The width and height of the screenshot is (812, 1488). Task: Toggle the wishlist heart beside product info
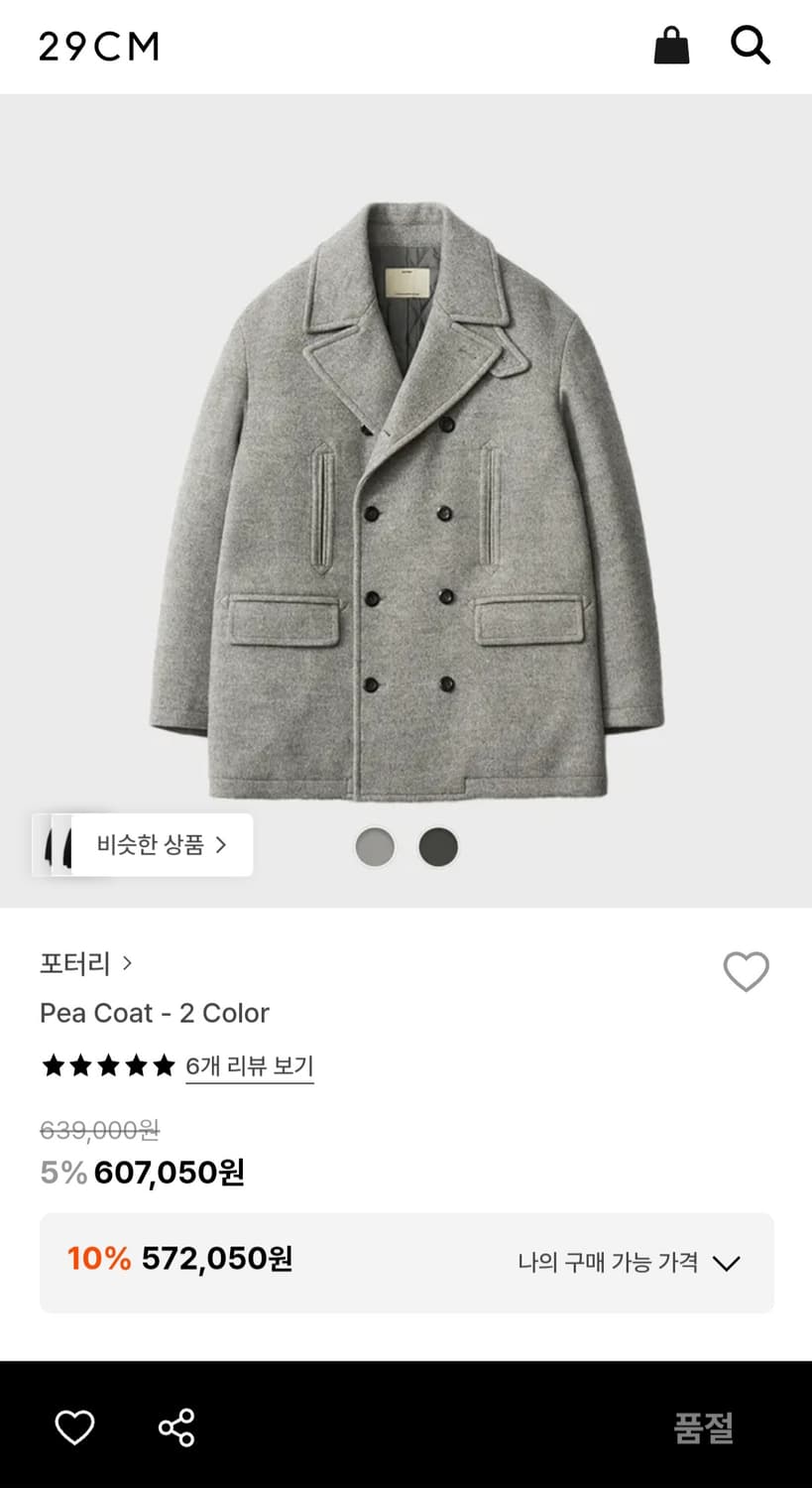coord(747,973)
